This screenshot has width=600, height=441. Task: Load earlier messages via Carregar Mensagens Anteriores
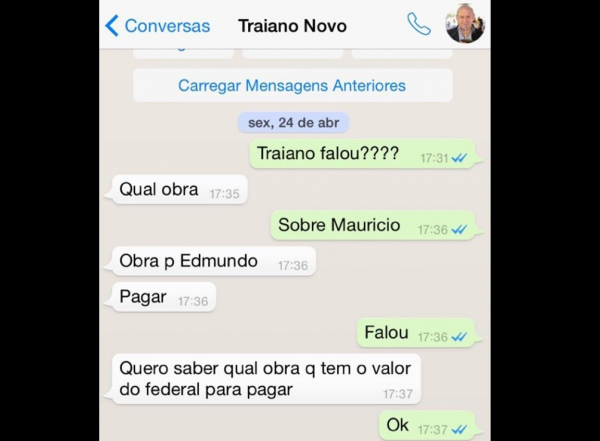coord(292,86)
